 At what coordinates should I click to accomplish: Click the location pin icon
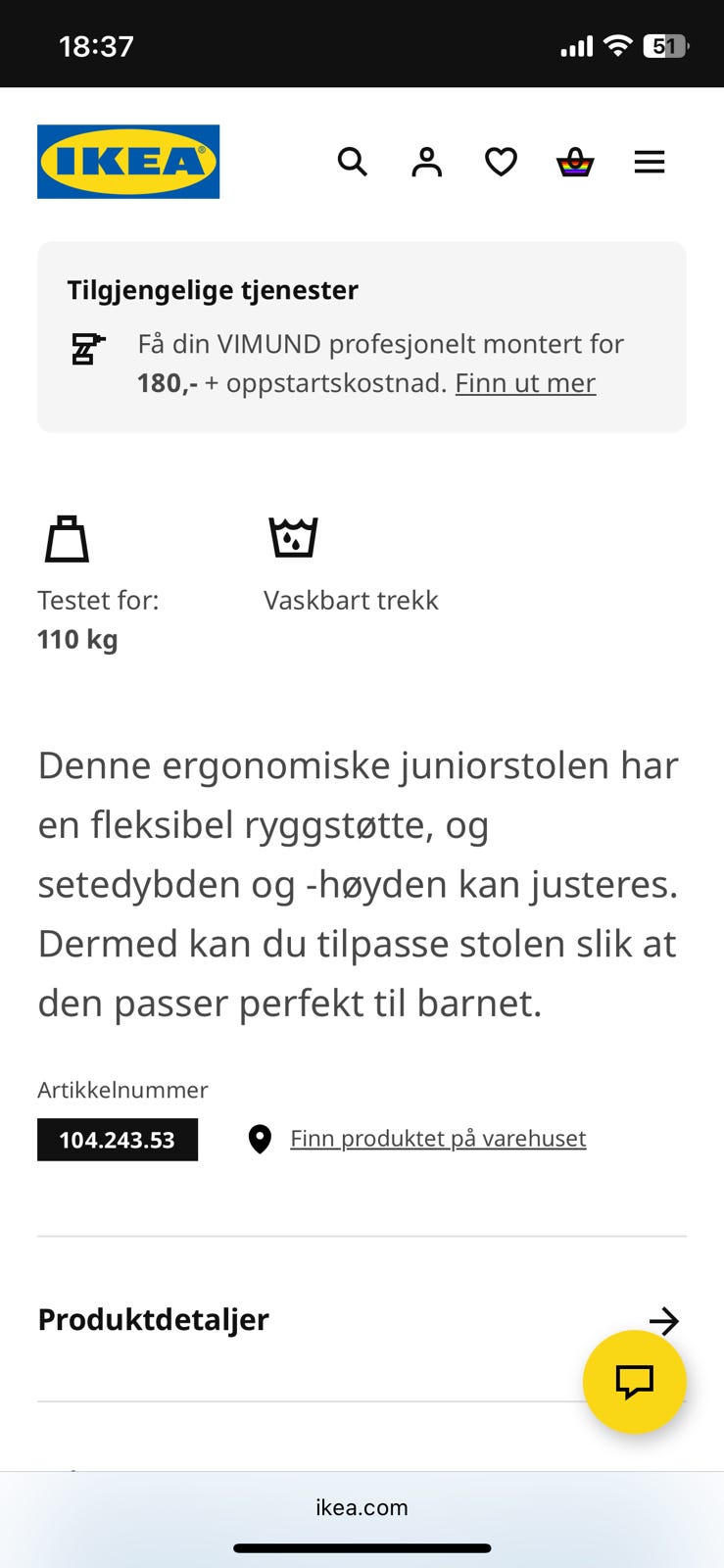[259, 1139]
